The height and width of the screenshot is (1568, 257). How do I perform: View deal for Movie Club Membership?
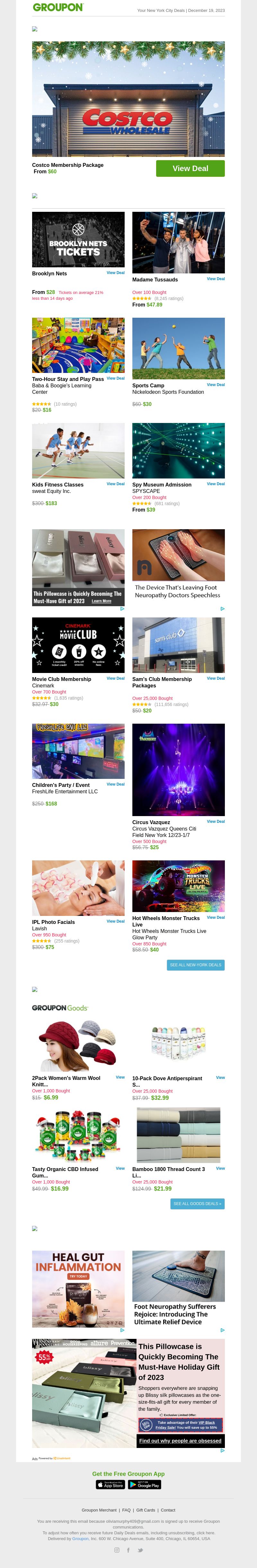pos(115,678)
